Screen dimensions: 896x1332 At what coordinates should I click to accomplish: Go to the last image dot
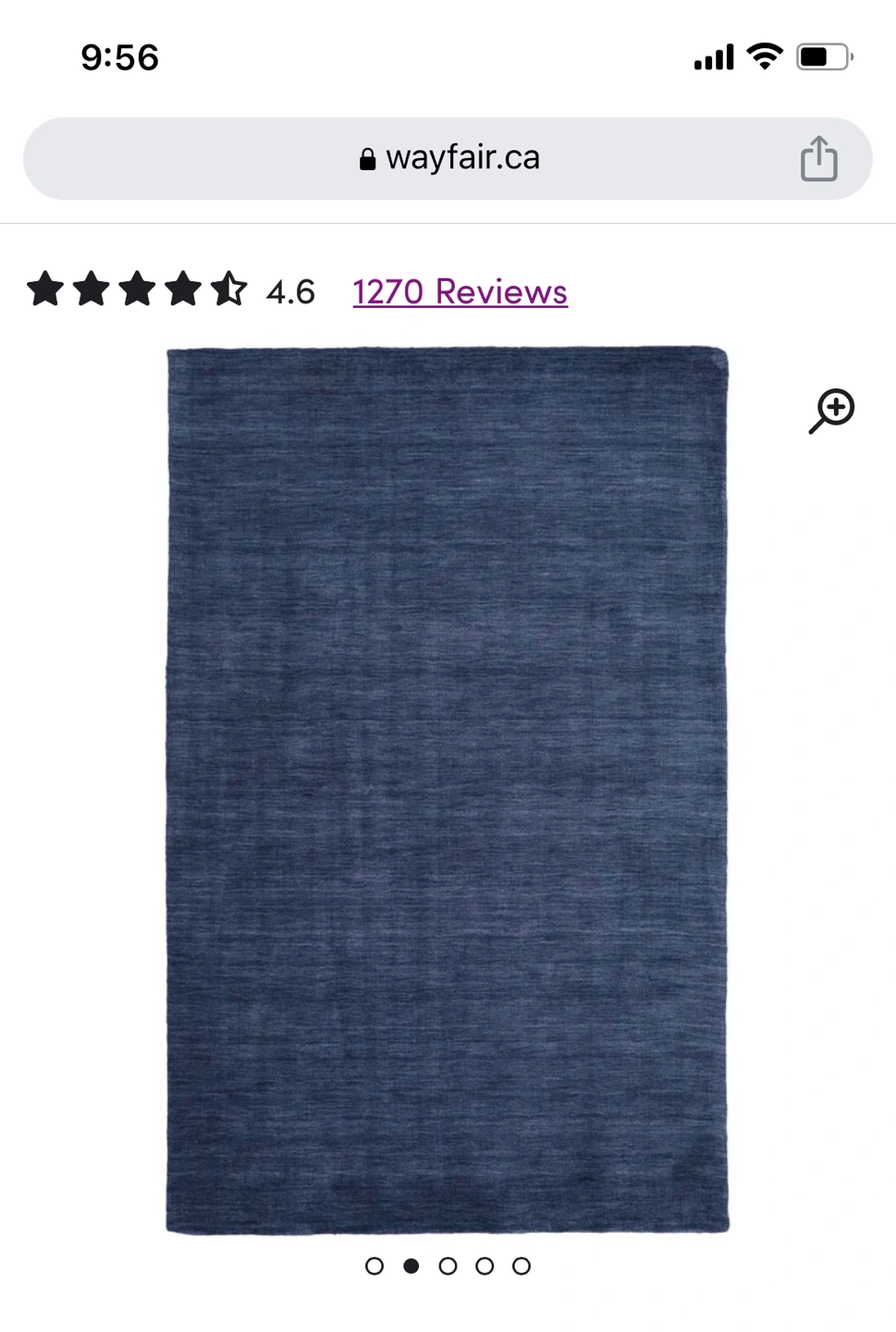coord(522,1266)
